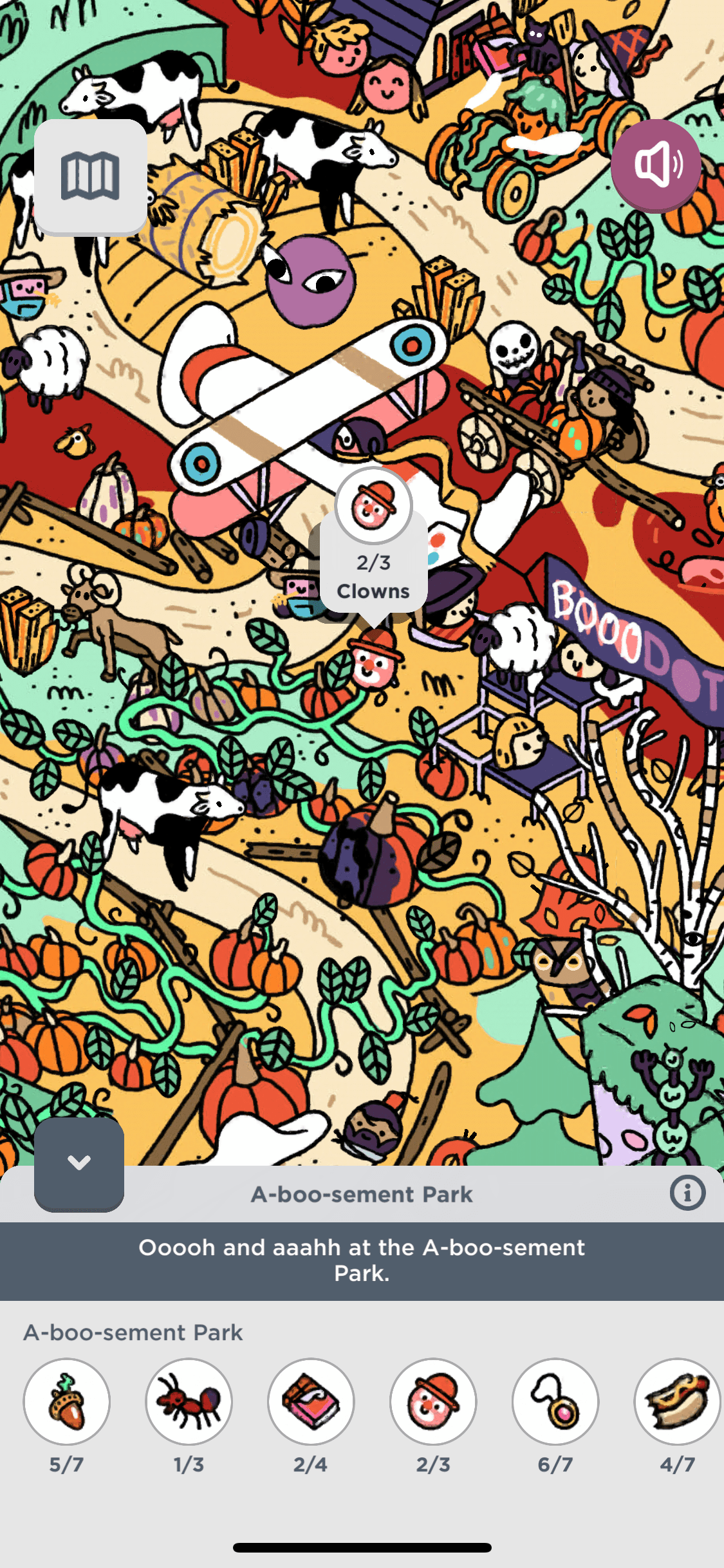
Task: Select the pendant target showing 6/7
Action: (x=555, y=1401)
